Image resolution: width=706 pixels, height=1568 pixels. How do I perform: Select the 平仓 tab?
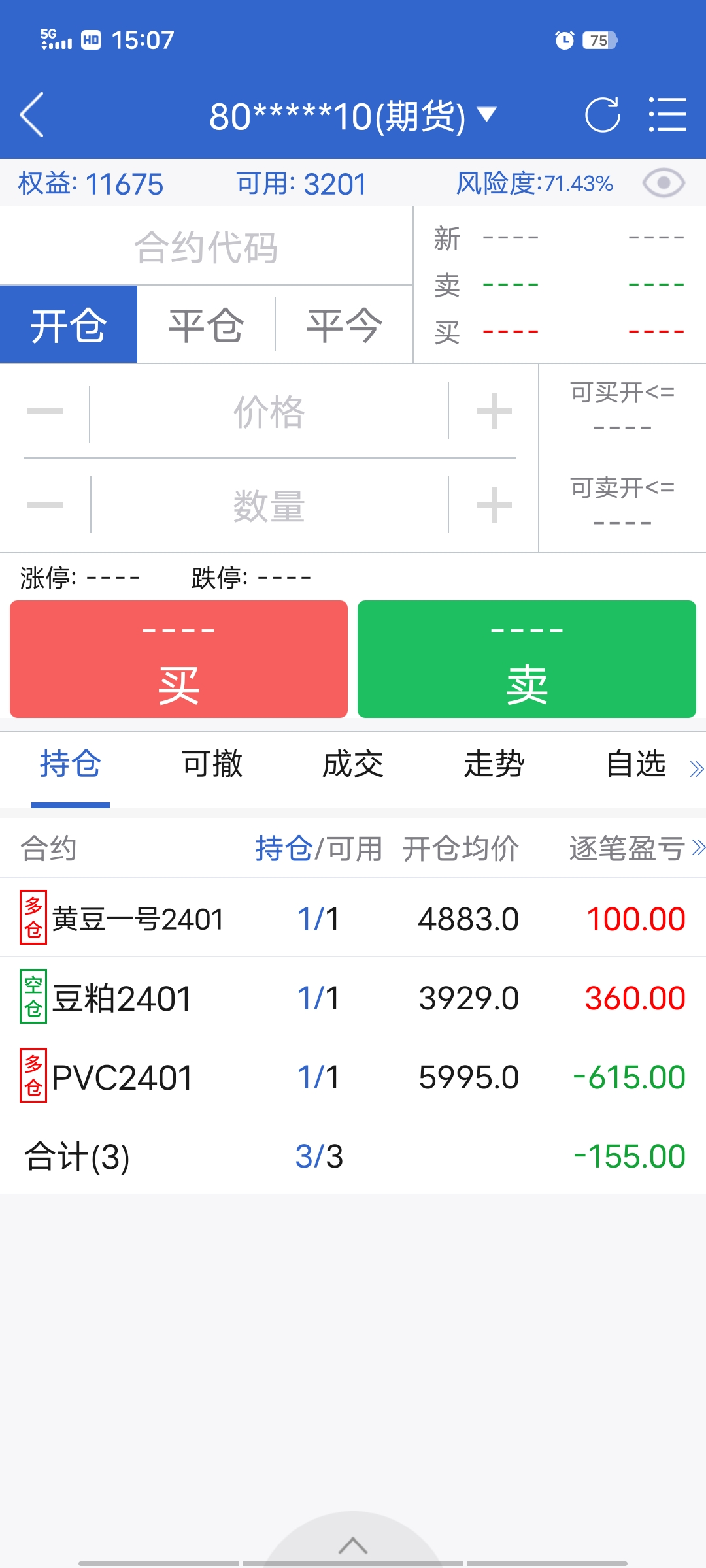(206, 325)
